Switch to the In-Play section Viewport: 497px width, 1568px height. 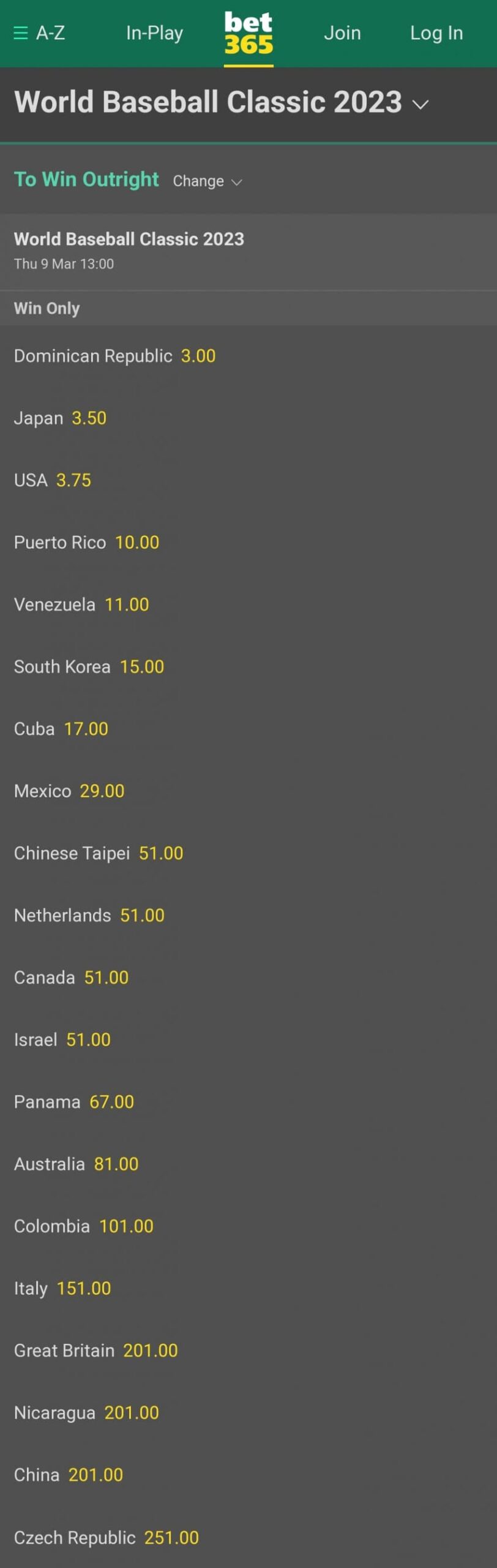tap(154, 33)
